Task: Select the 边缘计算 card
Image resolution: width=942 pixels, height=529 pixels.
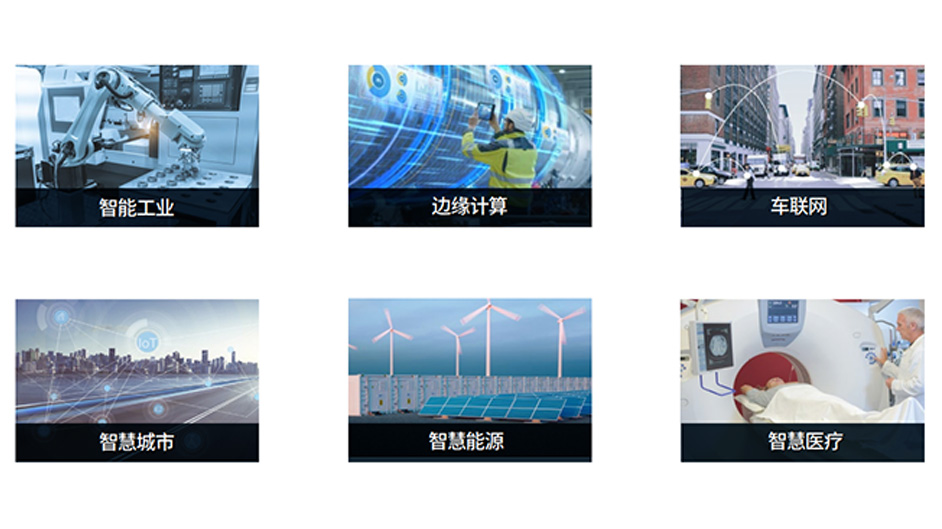Action: 469,146
